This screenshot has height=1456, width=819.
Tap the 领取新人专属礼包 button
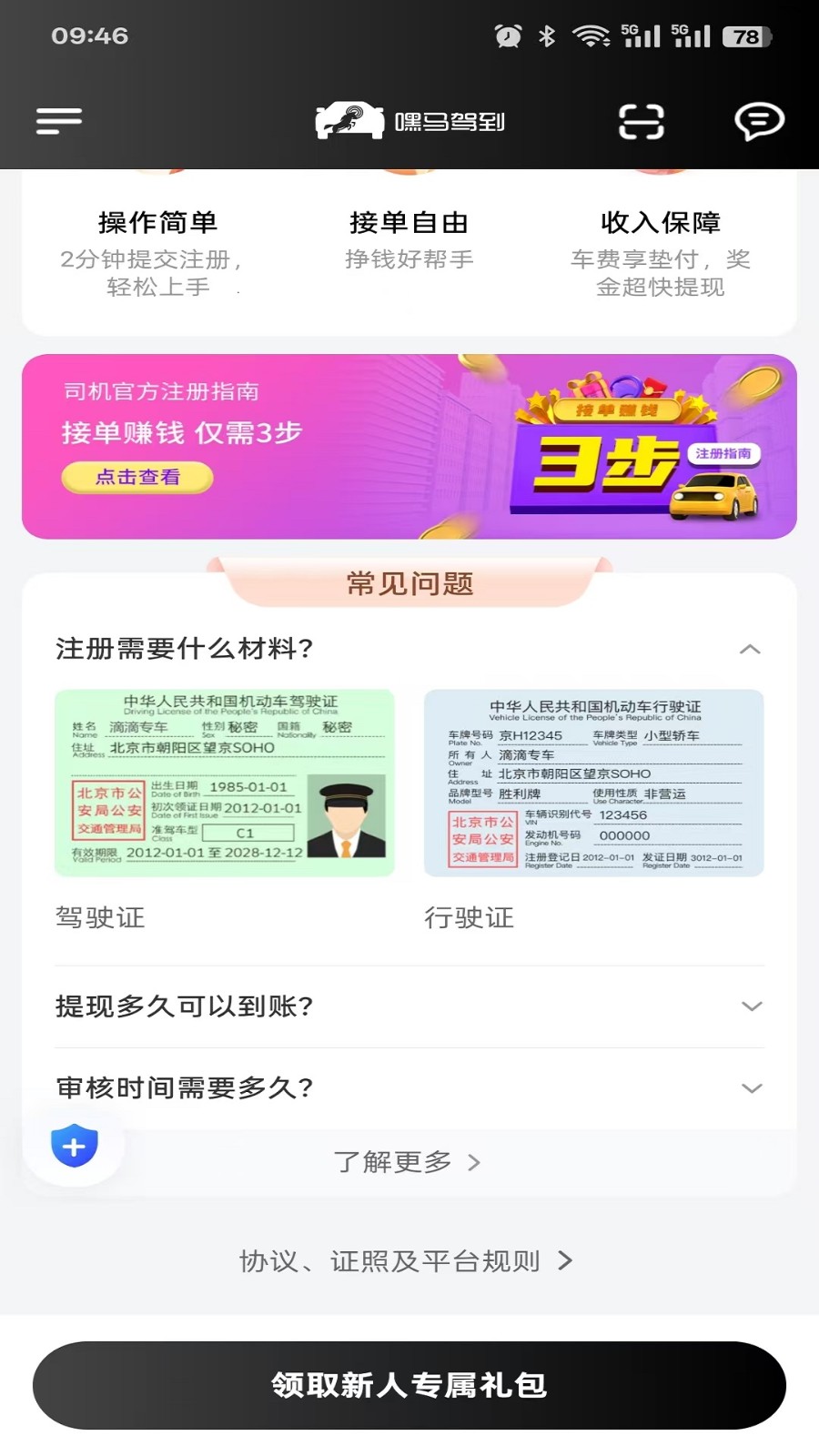coord(409,1385)
